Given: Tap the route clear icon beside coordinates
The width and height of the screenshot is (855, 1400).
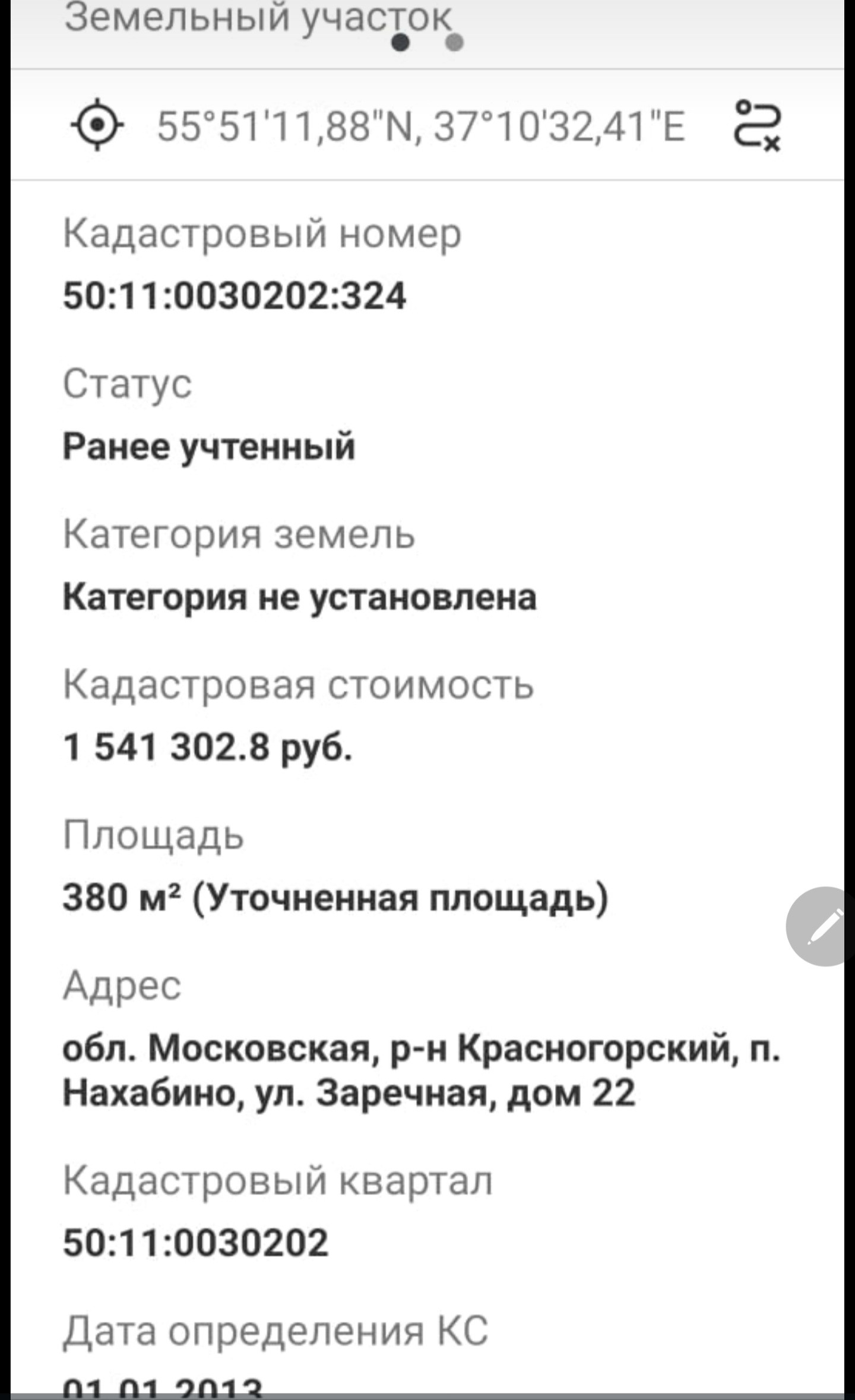Looking at the screenshot, I should [x=758, y=125].
